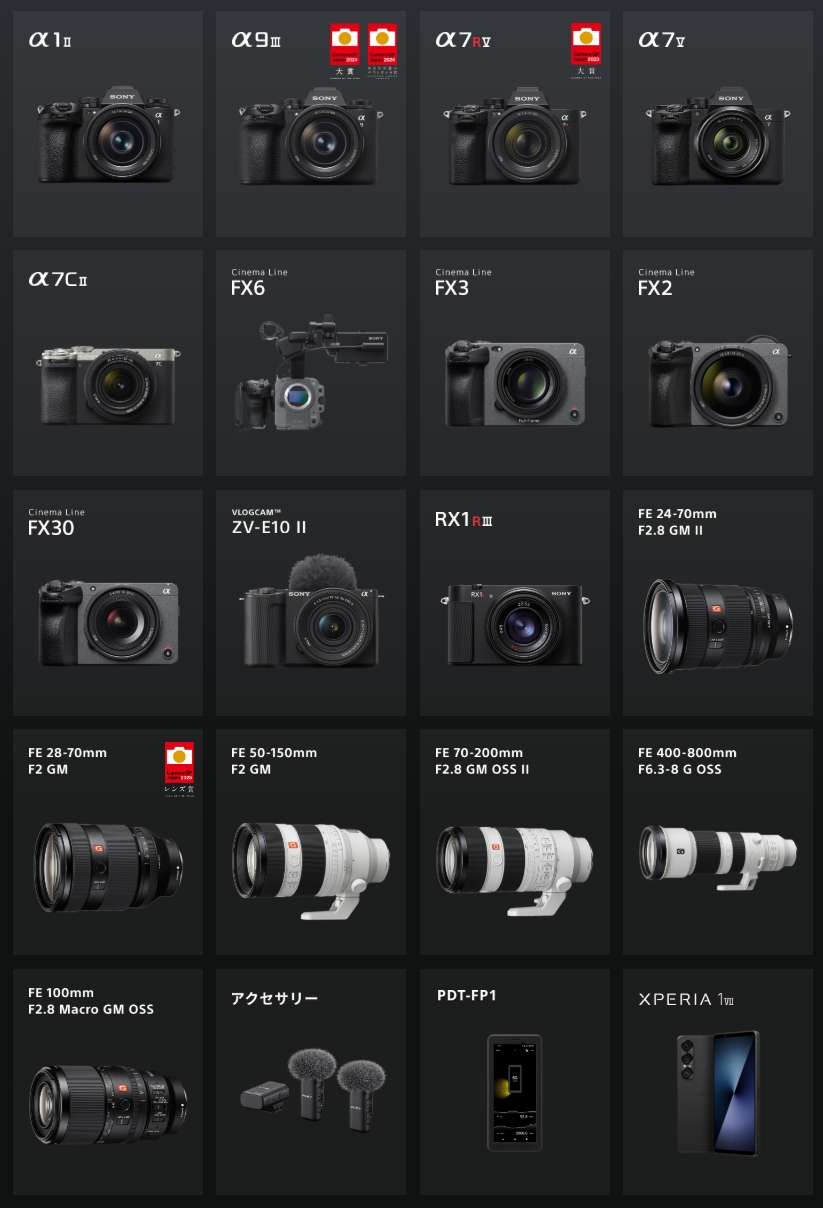Viewport: 823px width, 1208px height.
Task: View the FE 400-800mm F6.3-8 G OSS lens
Action: (x=717, y=842)
